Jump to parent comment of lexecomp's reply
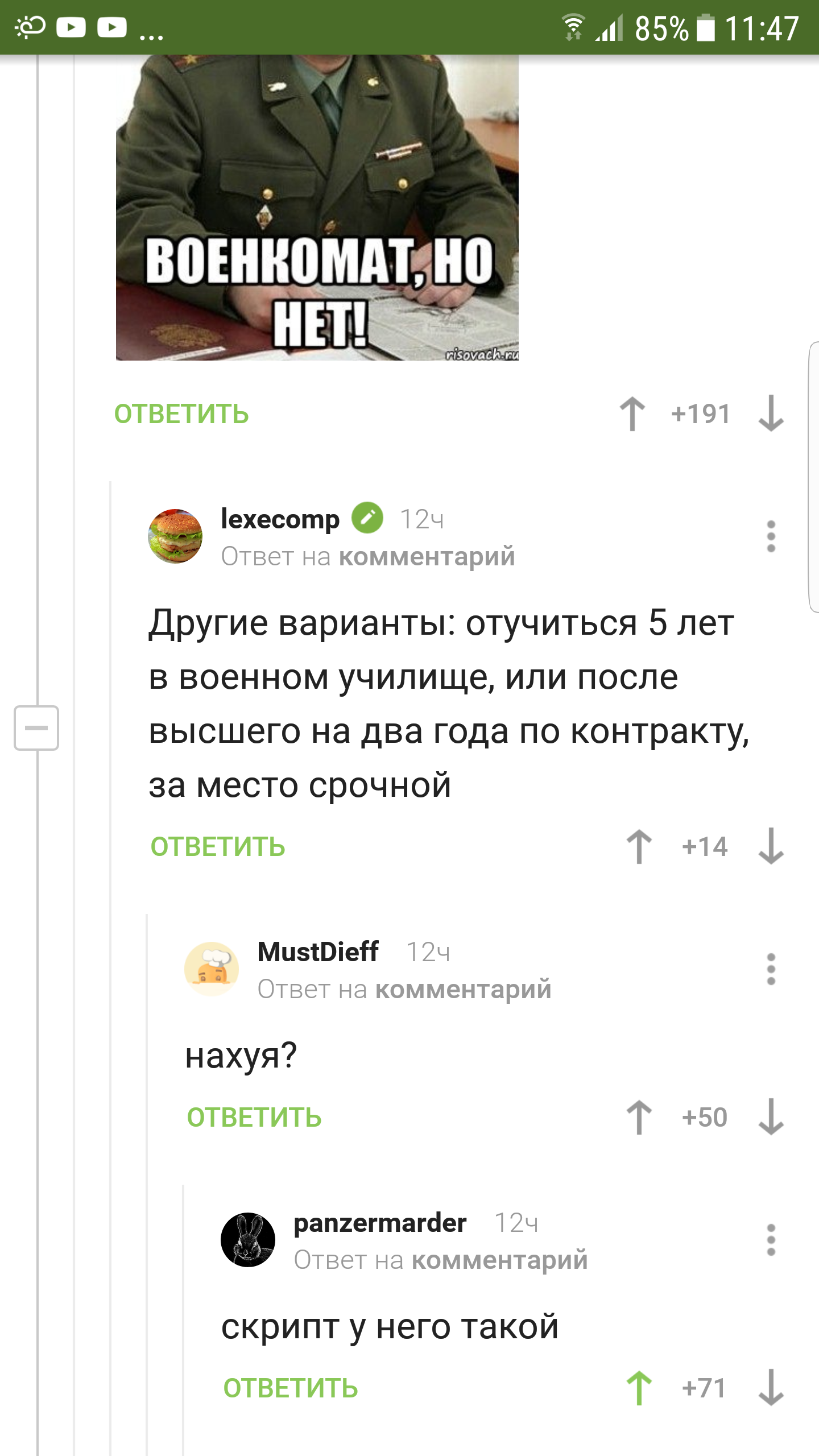Viewport: 819px width, 1456px height. [427, 557]
